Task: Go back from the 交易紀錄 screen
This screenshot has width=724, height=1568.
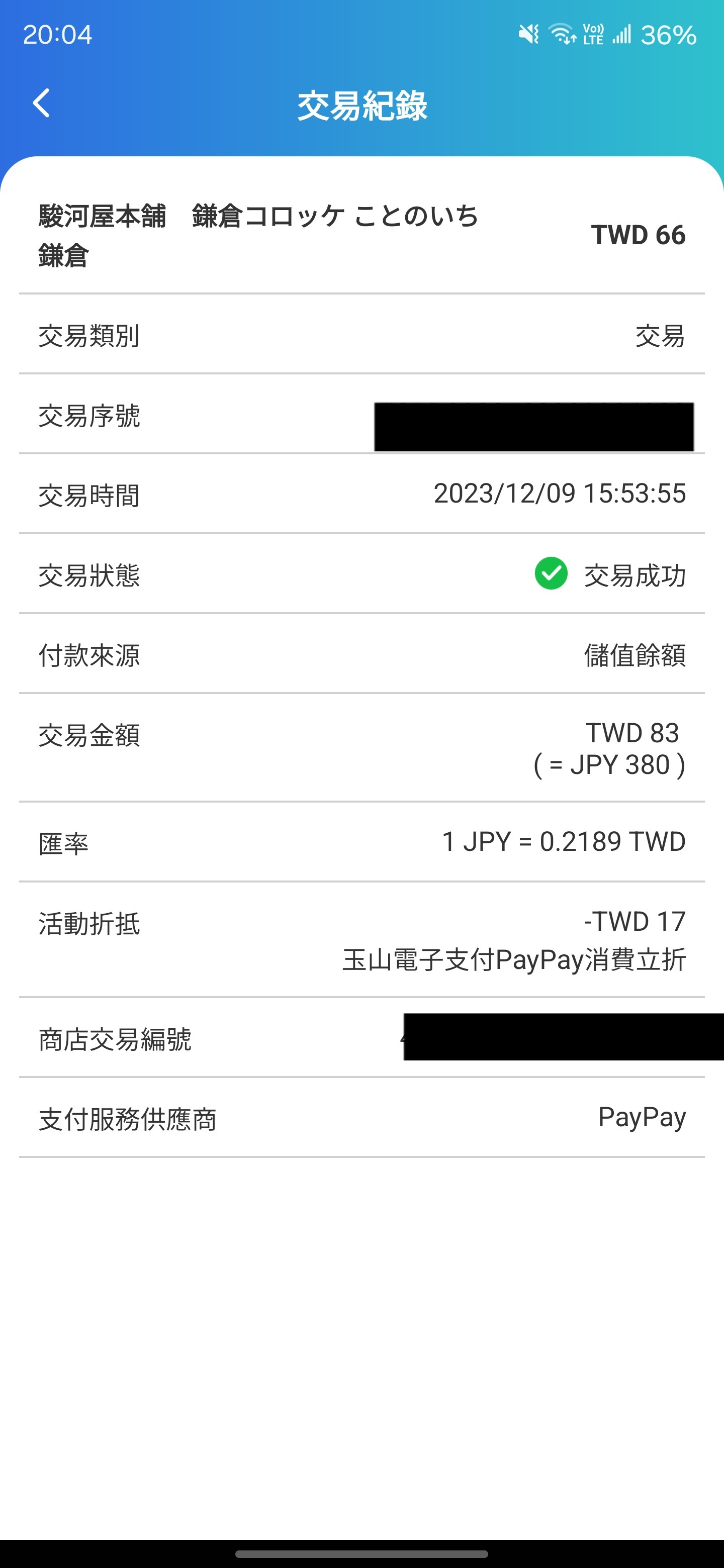Action: 41,103
